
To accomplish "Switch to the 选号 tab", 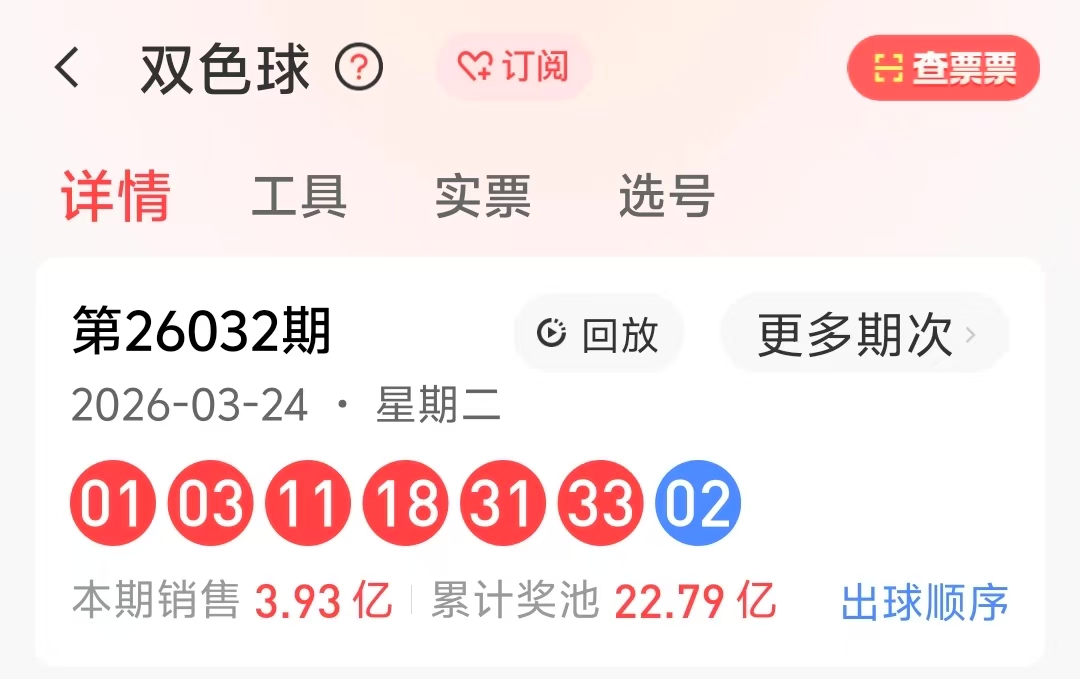I will coord(666,196).
